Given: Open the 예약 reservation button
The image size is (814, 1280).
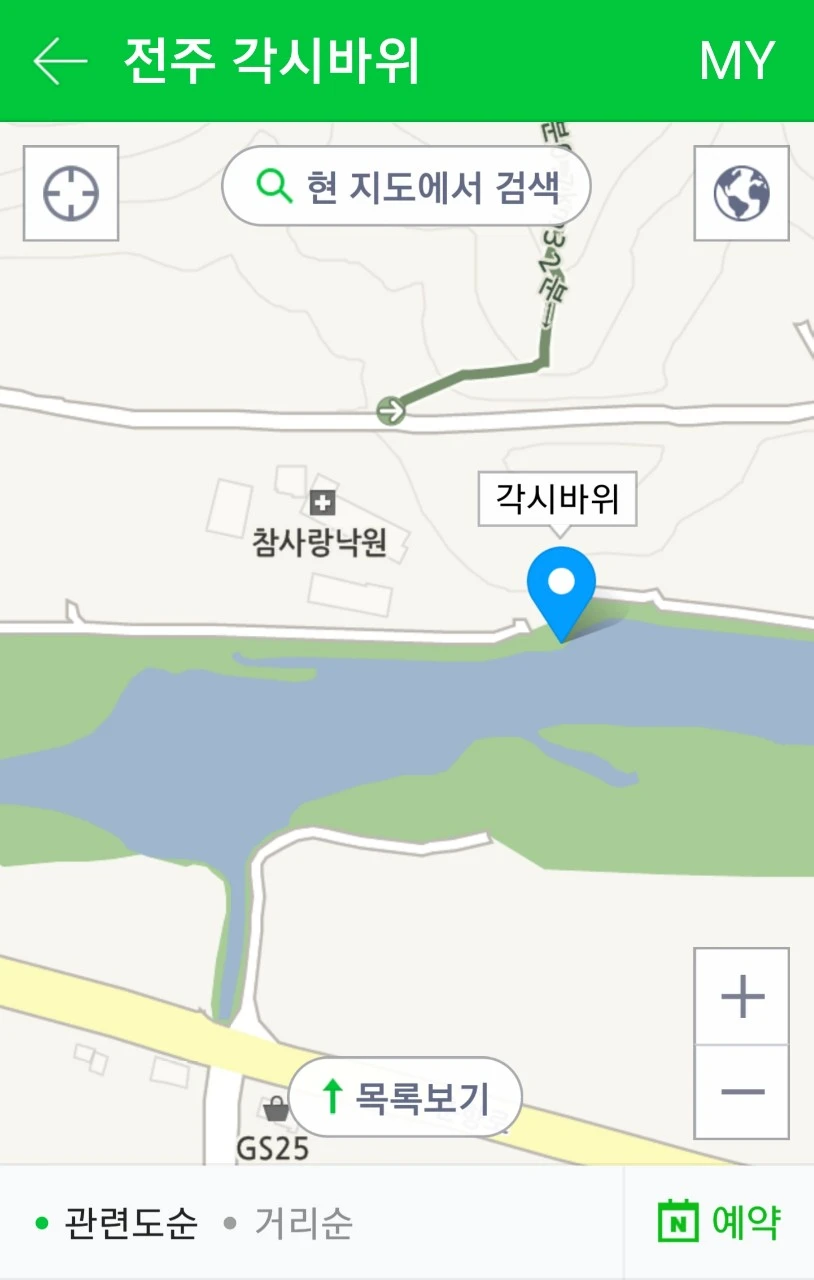Looking at the screenshot, I should coord(719,1222).
